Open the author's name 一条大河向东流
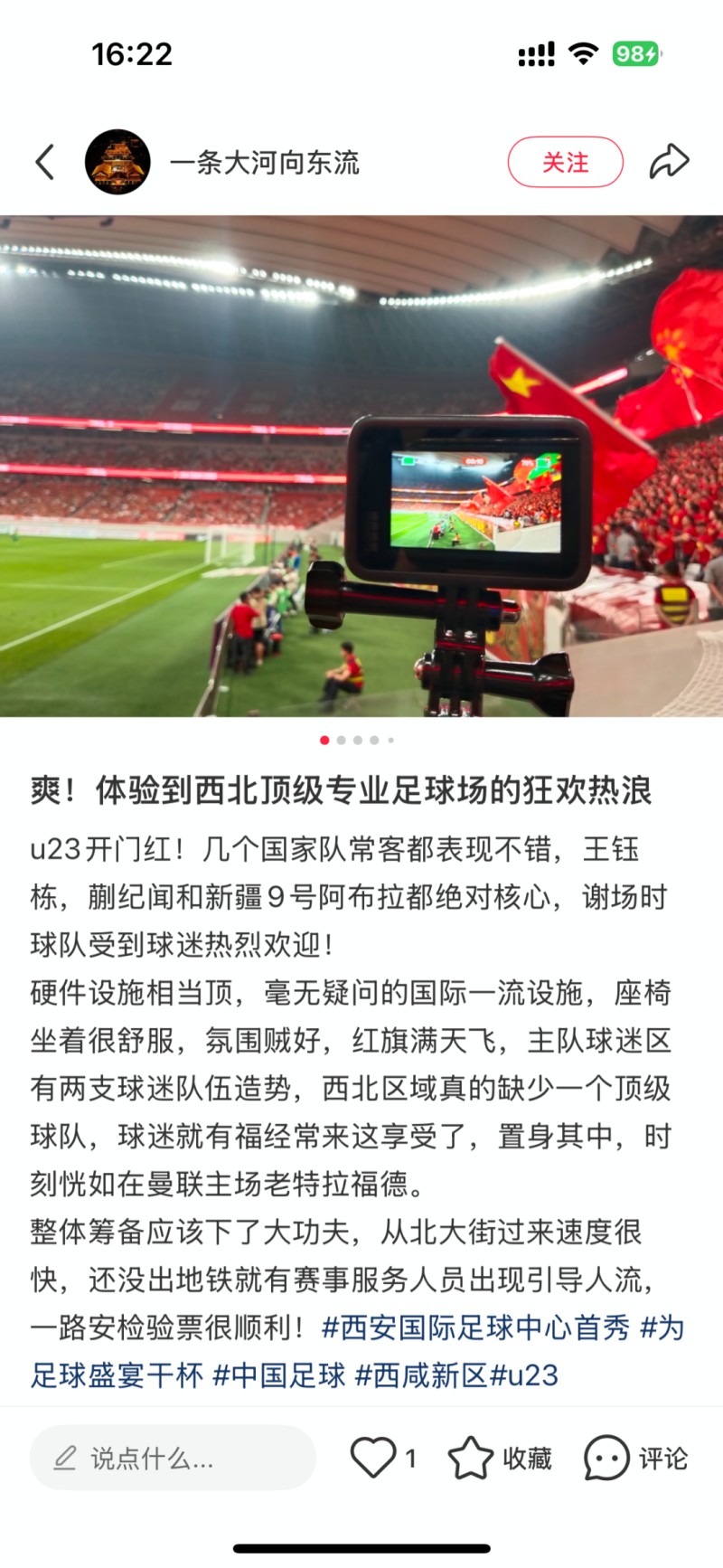The height and width of the screenshot is (1568, 723). [265, 163]
